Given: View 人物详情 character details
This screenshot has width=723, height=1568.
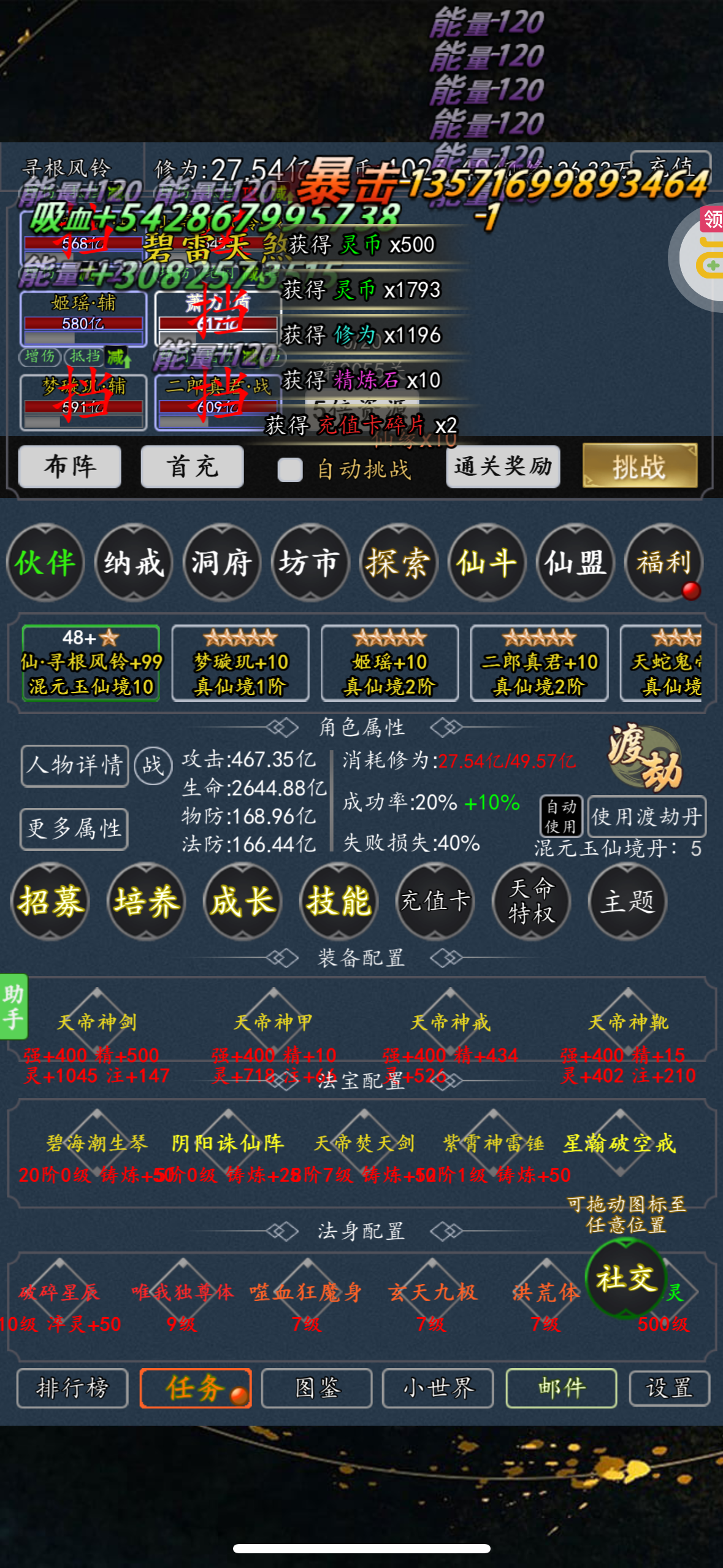Looking at the screenshot, I should pyautogui.click(x=75, y=766).
